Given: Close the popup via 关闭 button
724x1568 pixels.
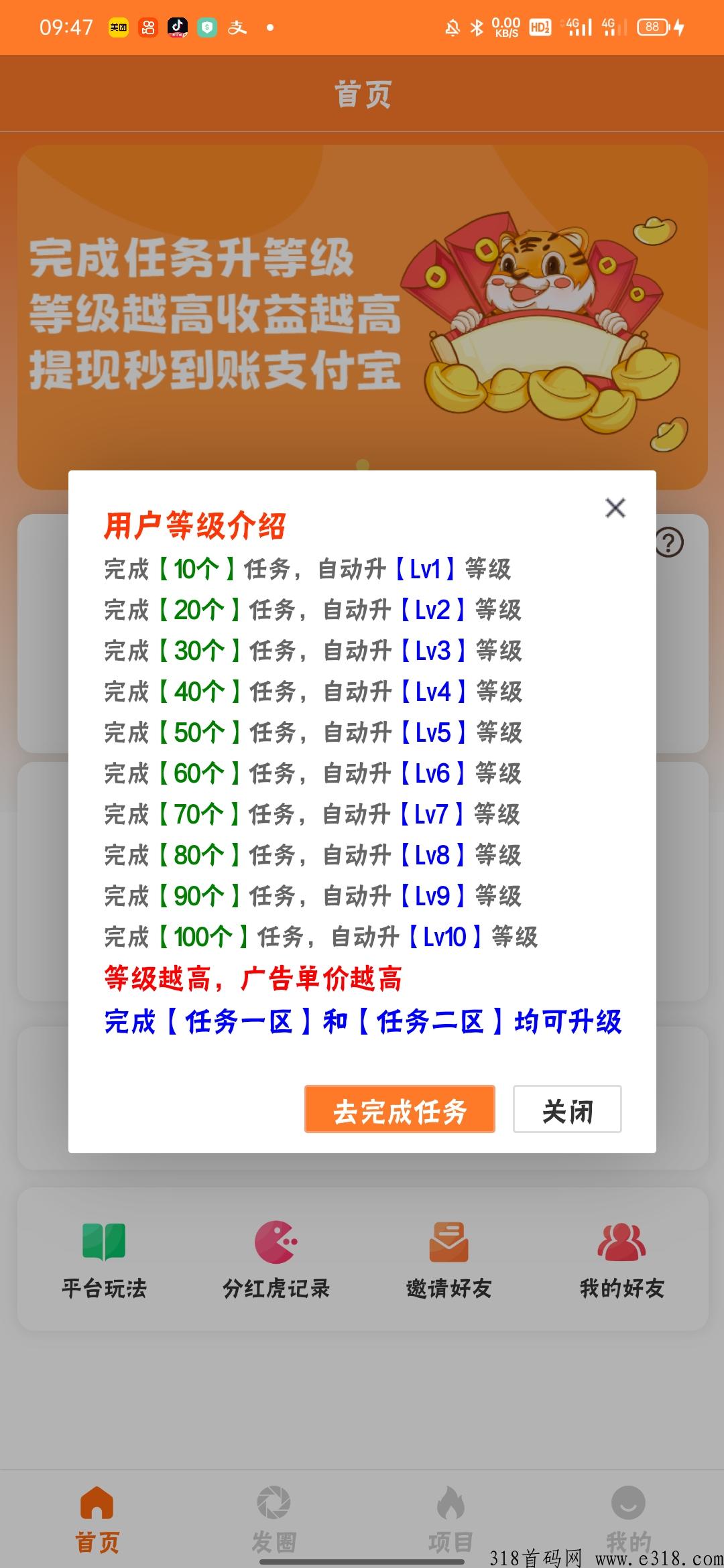Looking at the screenshot, I should tap(567, 1110).
